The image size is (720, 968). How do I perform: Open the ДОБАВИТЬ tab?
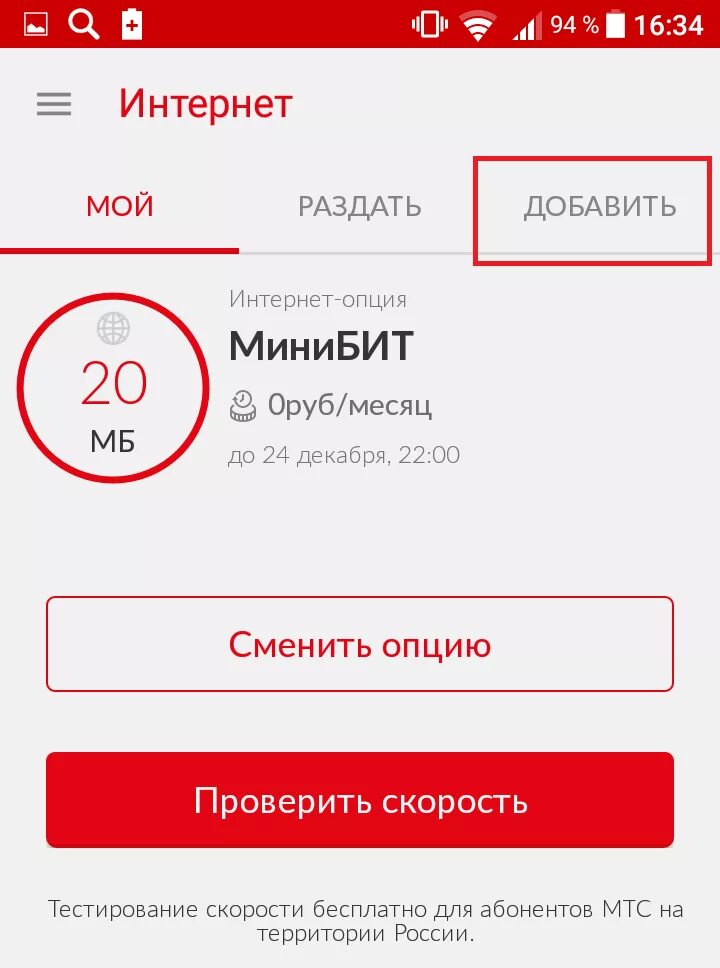coord(599,207)
